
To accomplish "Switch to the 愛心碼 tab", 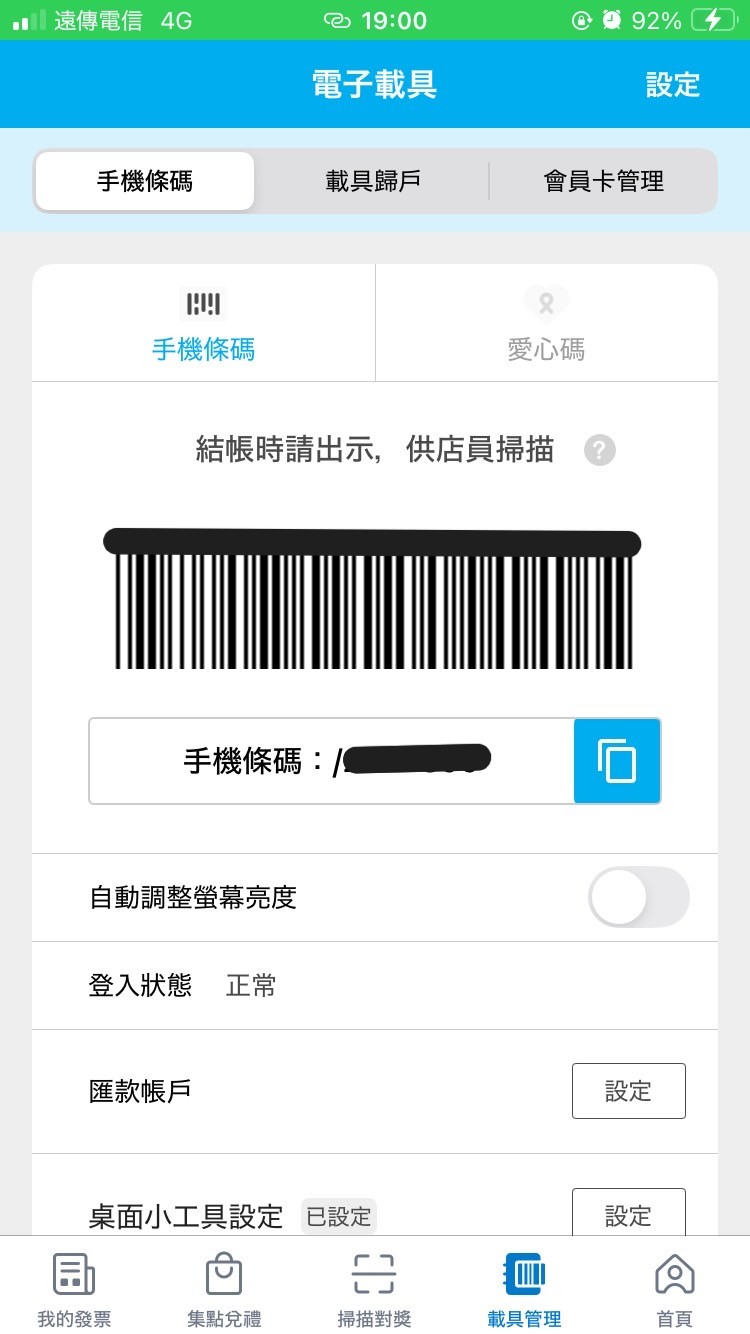I will [546, 324].
